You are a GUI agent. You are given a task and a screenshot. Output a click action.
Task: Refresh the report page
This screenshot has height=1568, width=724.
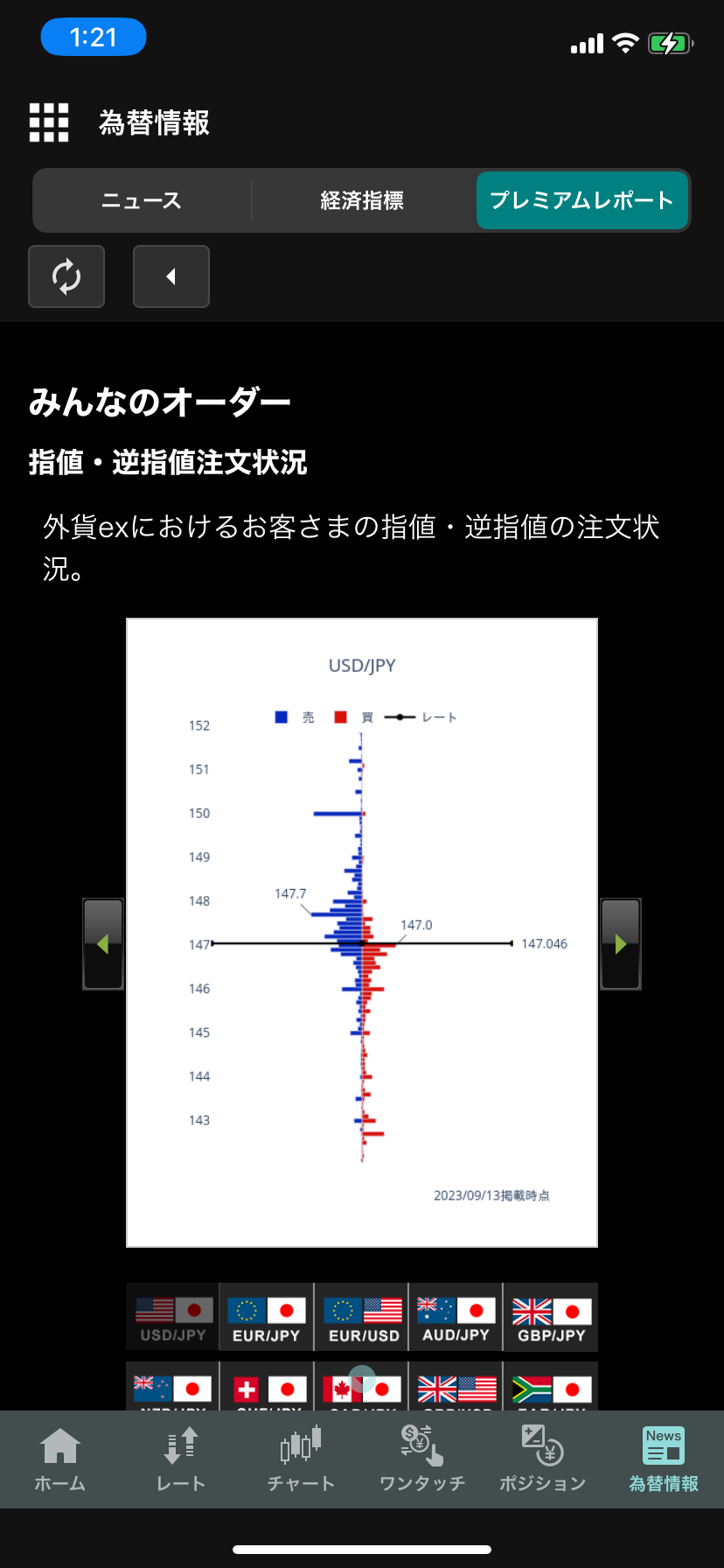pos(66,276)
